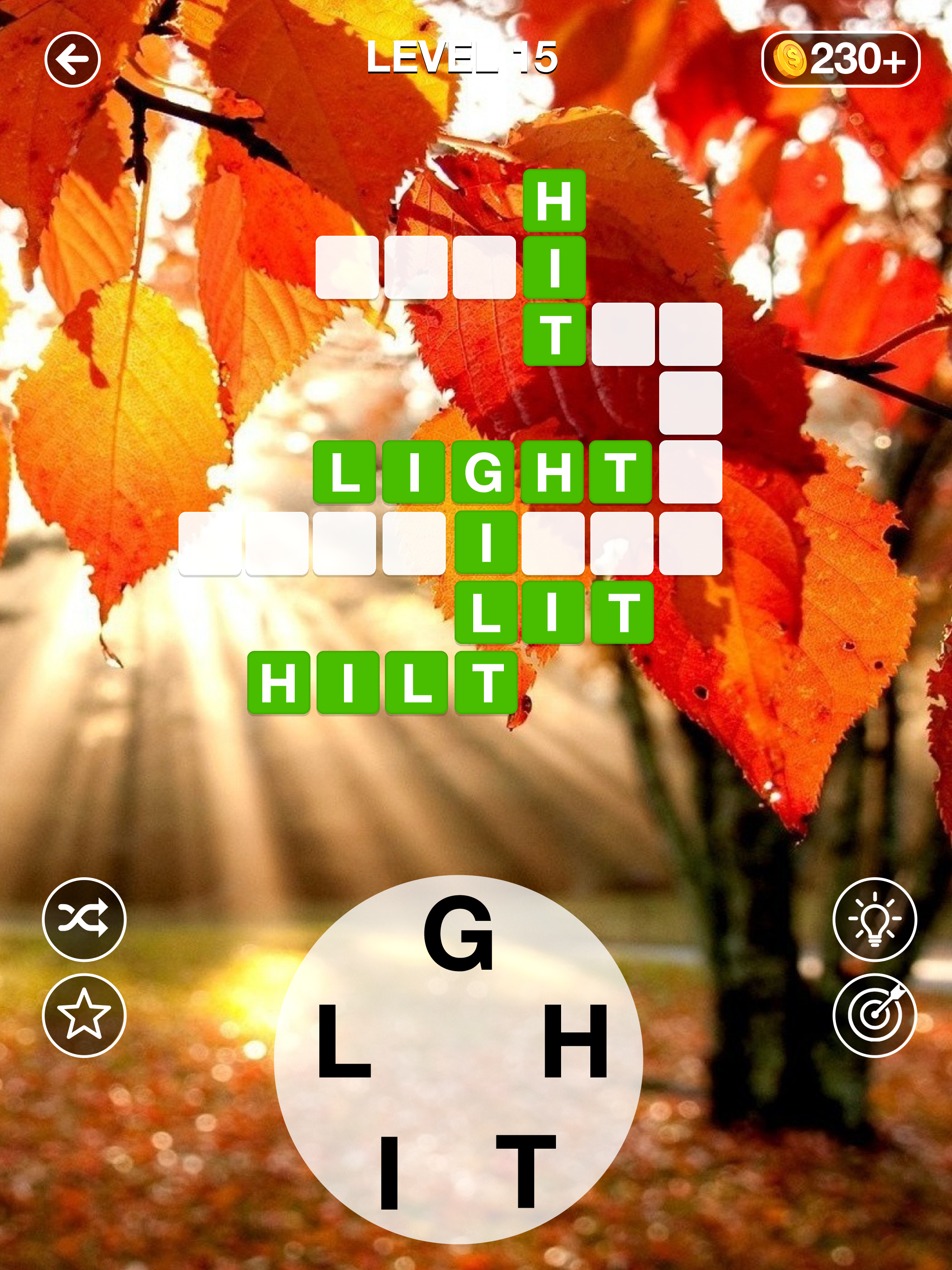
Task: Shuffle the letters in the wheel
Action: (84, 920)
